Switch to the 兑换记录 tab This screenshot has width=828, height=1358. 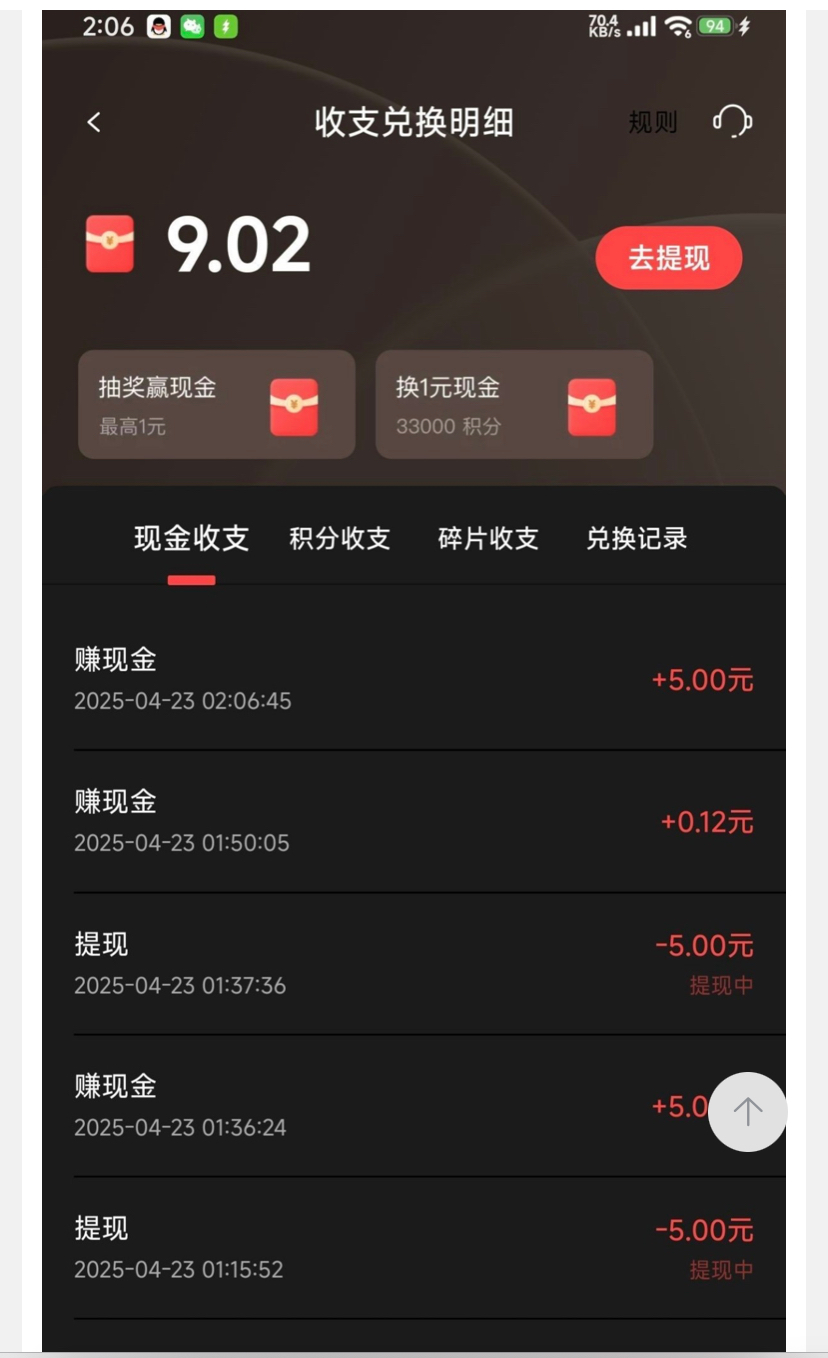(x=636, y=538)
